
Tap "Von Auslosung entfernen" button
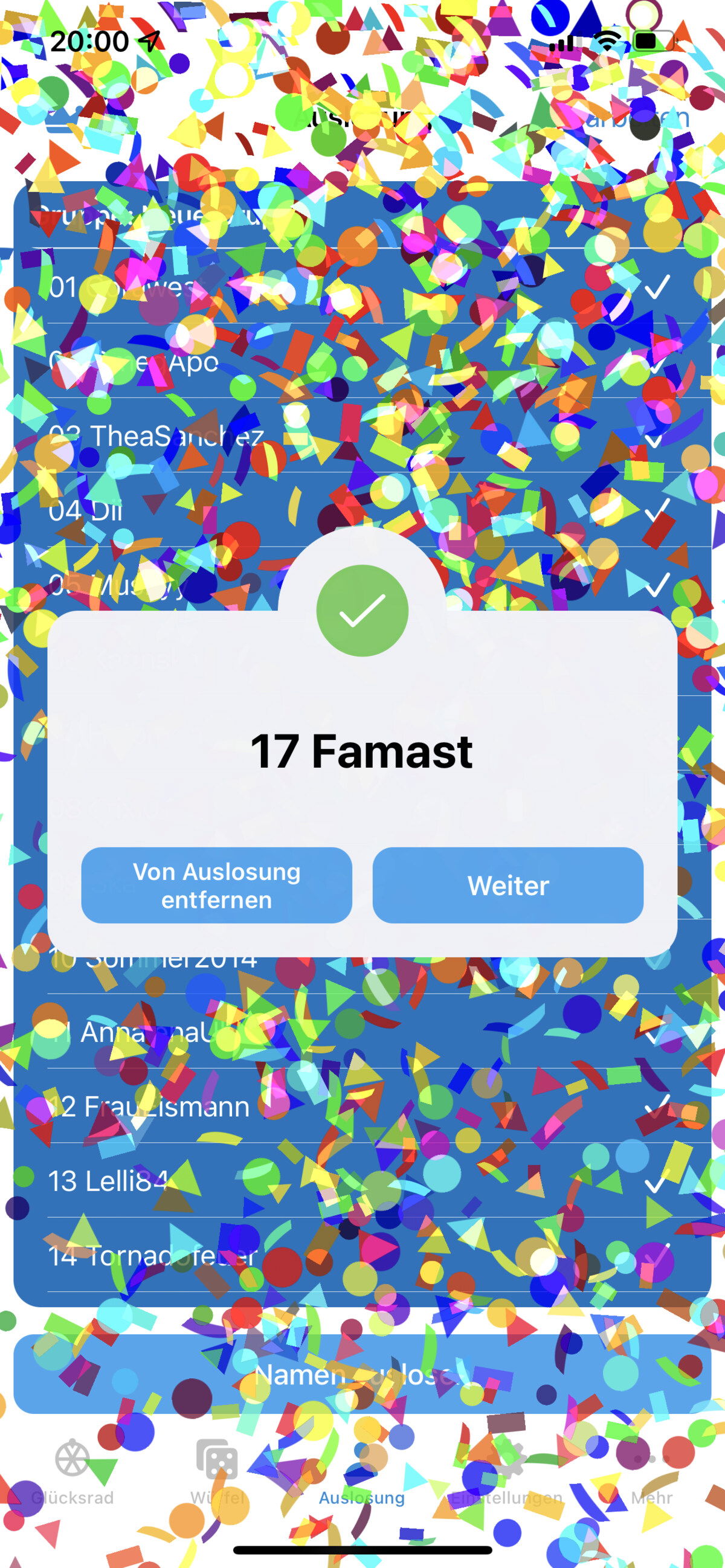(216, 885)
